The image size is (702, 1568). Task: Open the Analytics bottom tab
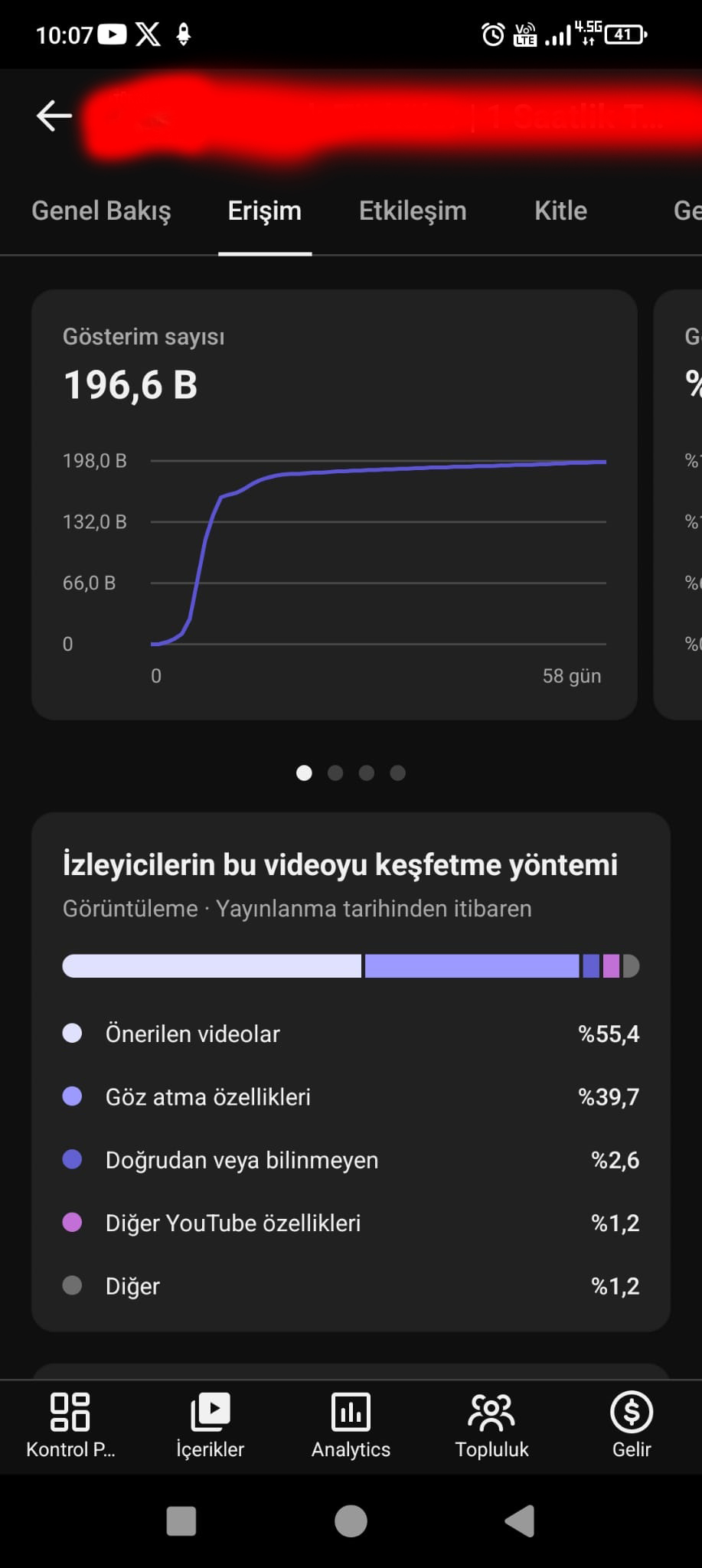(x=351, y=1426)
